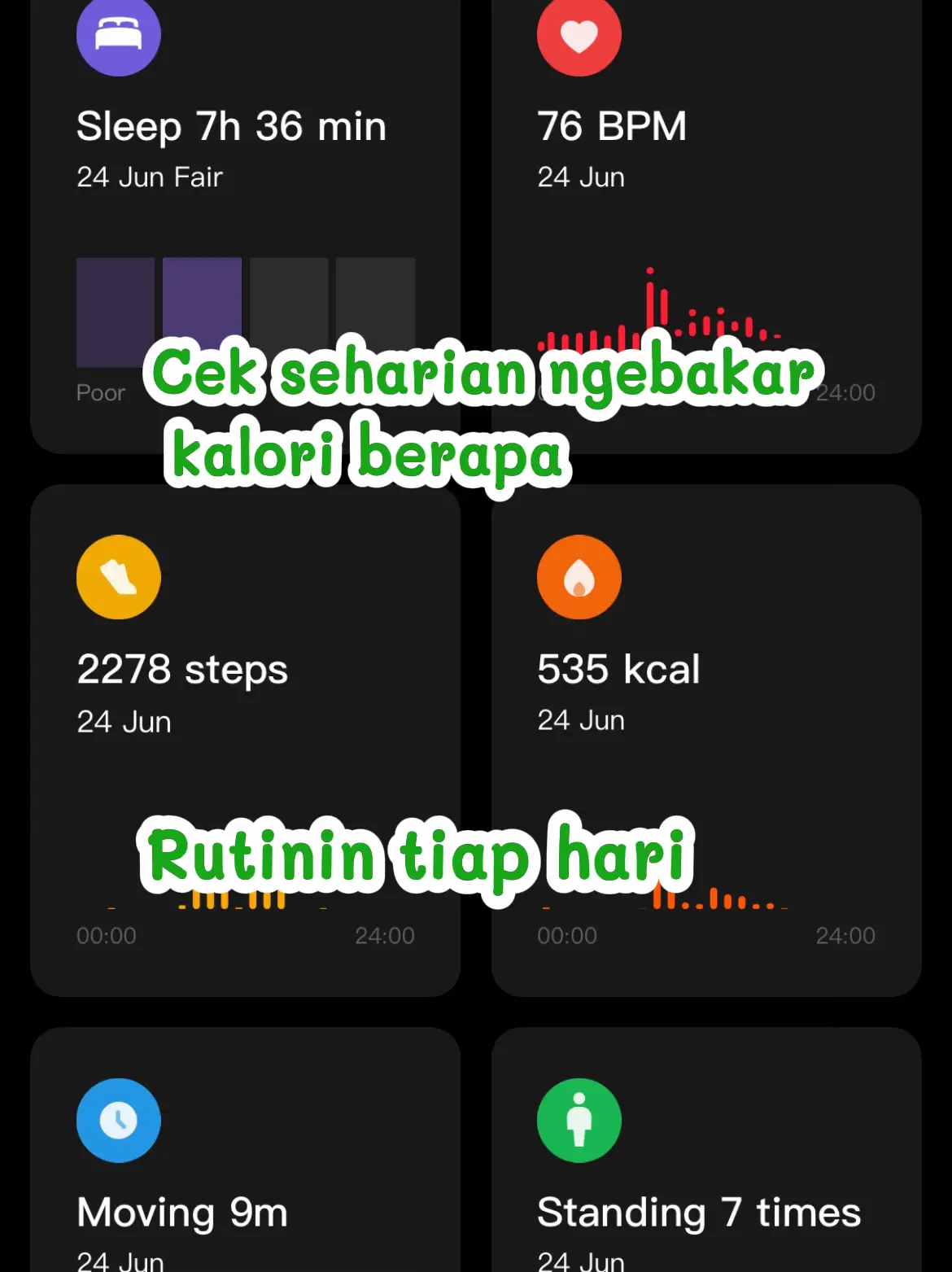Viewport: 952px width, 1272px height.
Task: Select the green standing person icon
Action: pyautogui.click(x=579, y=1121)
